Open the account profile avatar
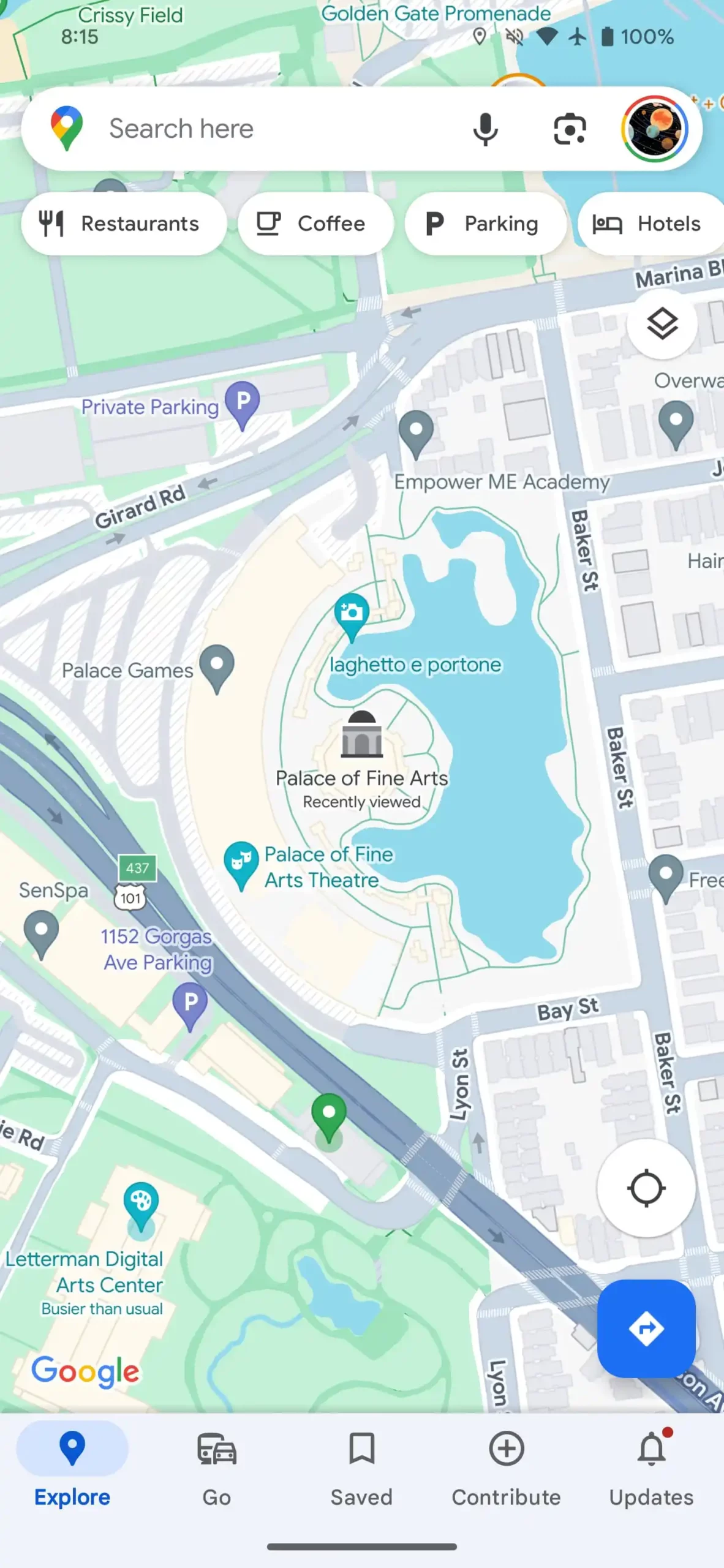724x1568 pixels. pyautogui.click(x=654, y=129)
